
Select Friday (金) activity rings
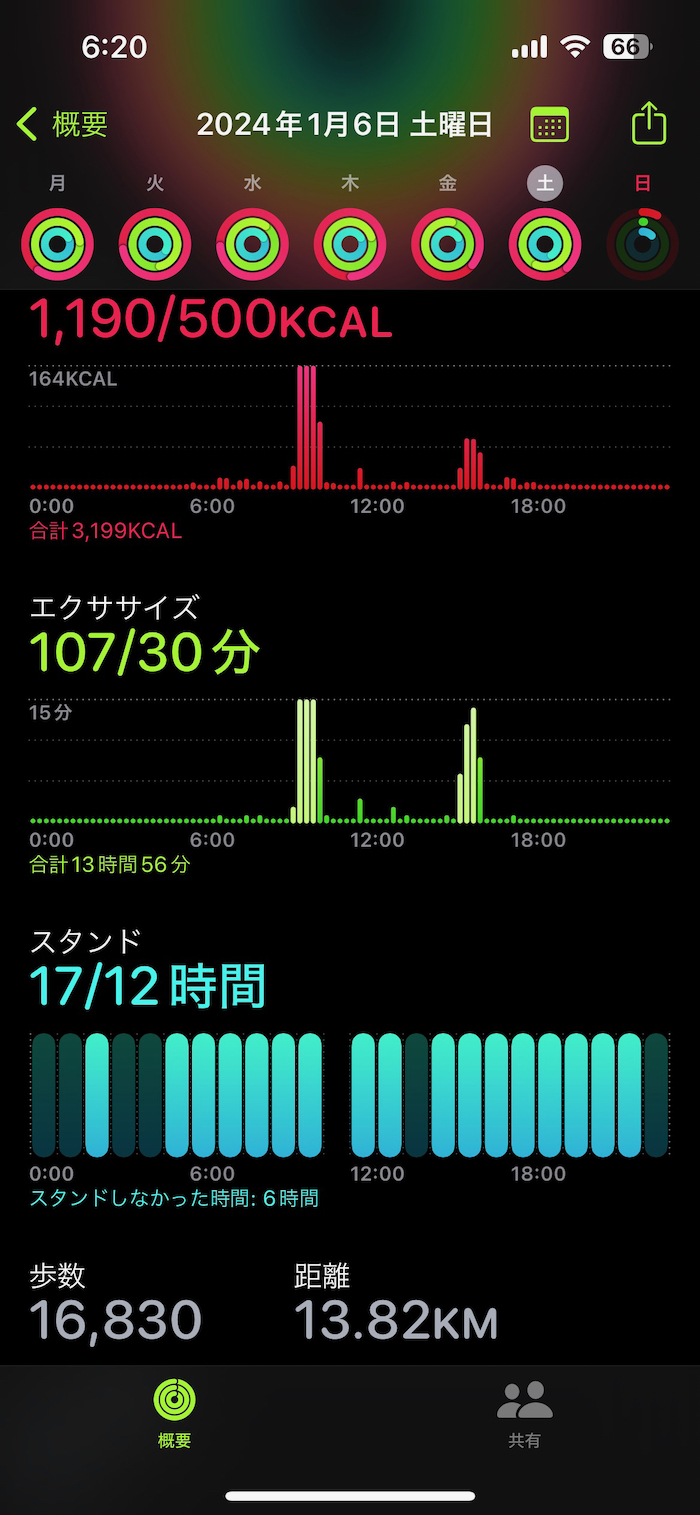[x=448, y=243]
